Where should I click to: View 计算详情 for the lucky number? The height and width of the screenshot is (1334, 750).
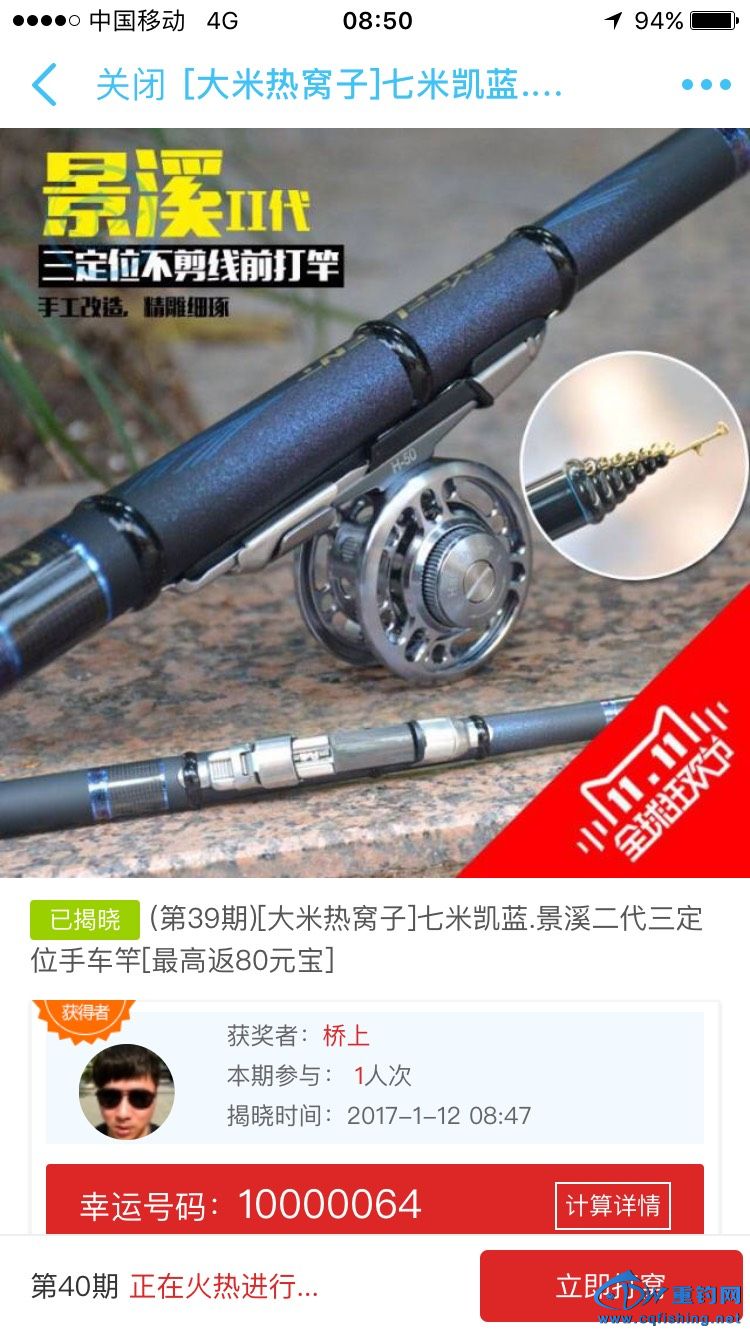612,1205
